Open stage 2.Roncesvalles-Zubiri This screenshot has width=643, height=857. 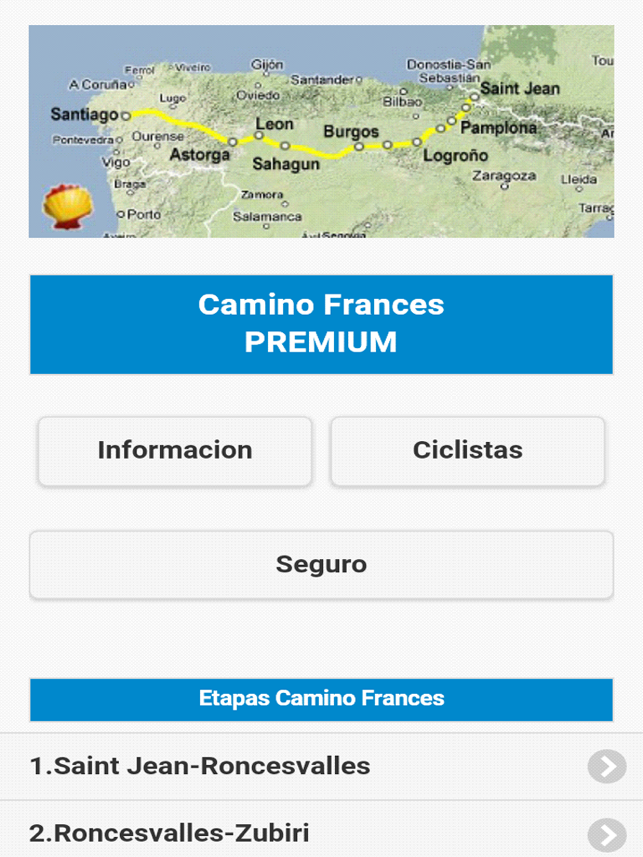coord(321,832)
